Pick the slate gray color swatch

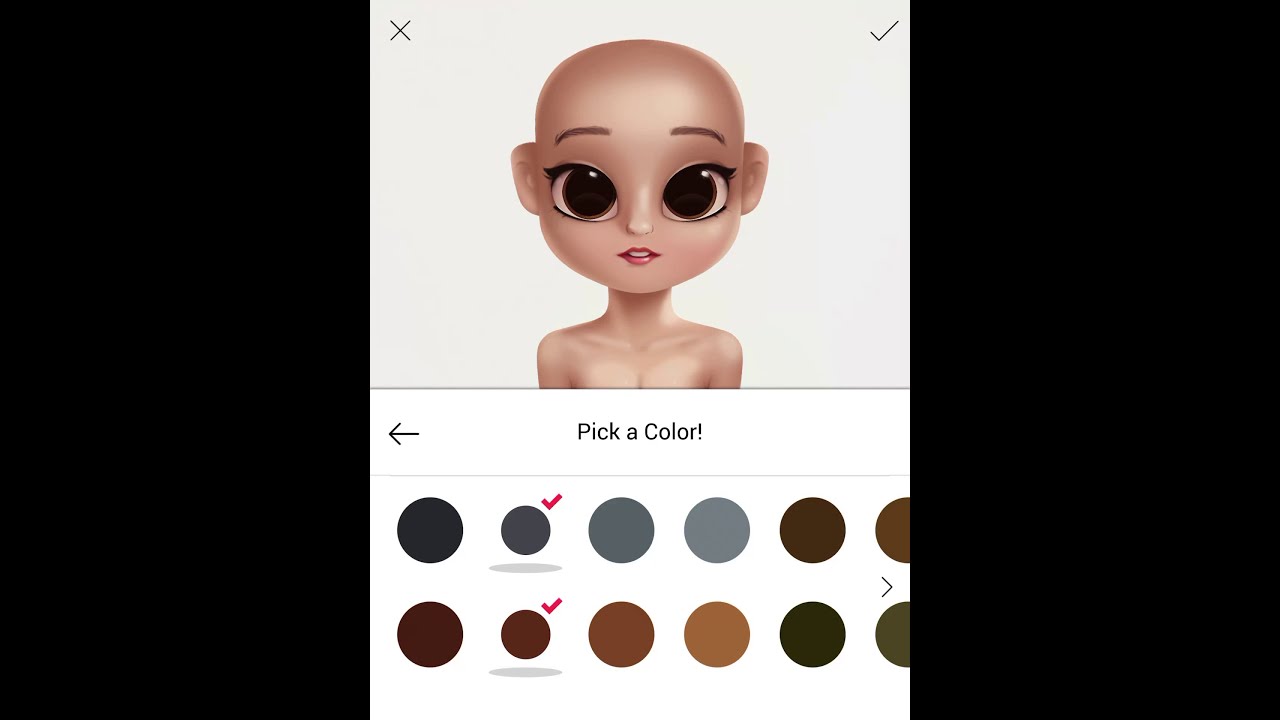pyautogui.click(x=621, y=530)
